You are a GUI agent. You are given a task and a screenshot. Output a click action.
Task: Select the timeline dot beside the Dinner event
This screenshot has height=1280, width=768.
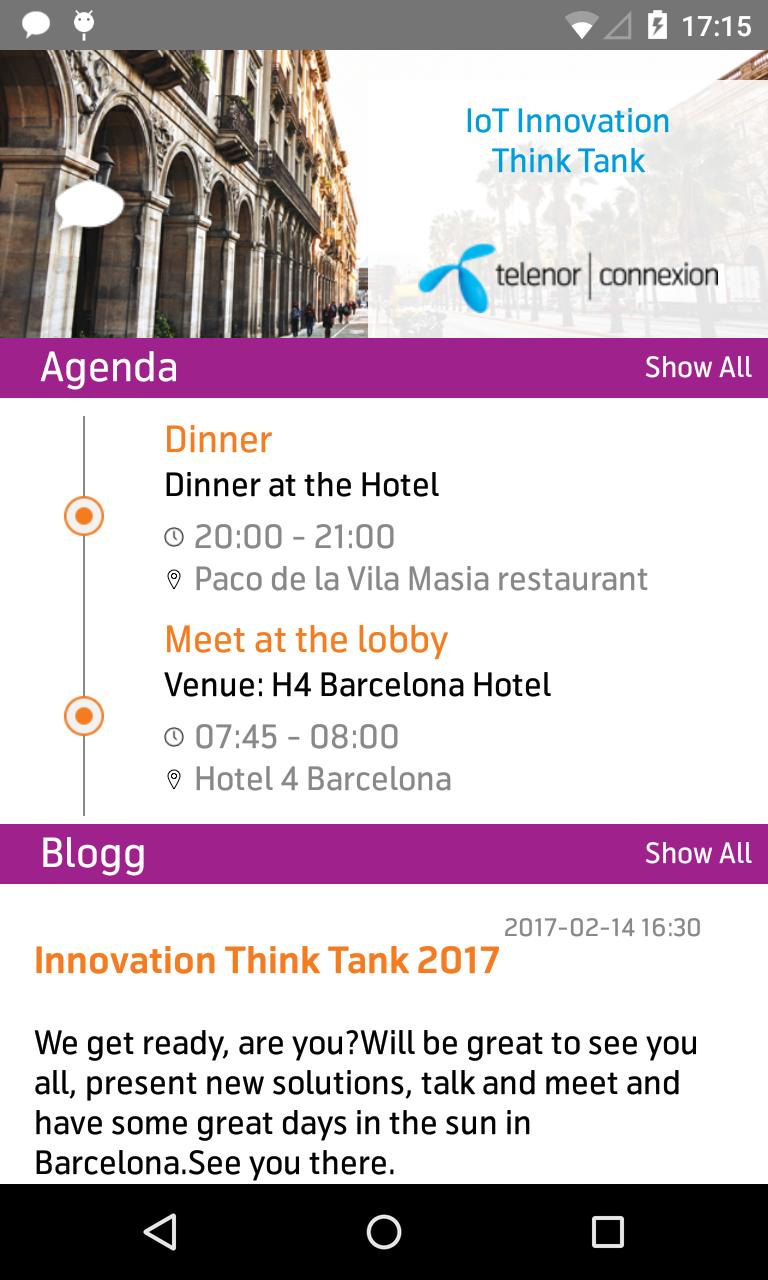pyautogui.click(x=83, y=516)
